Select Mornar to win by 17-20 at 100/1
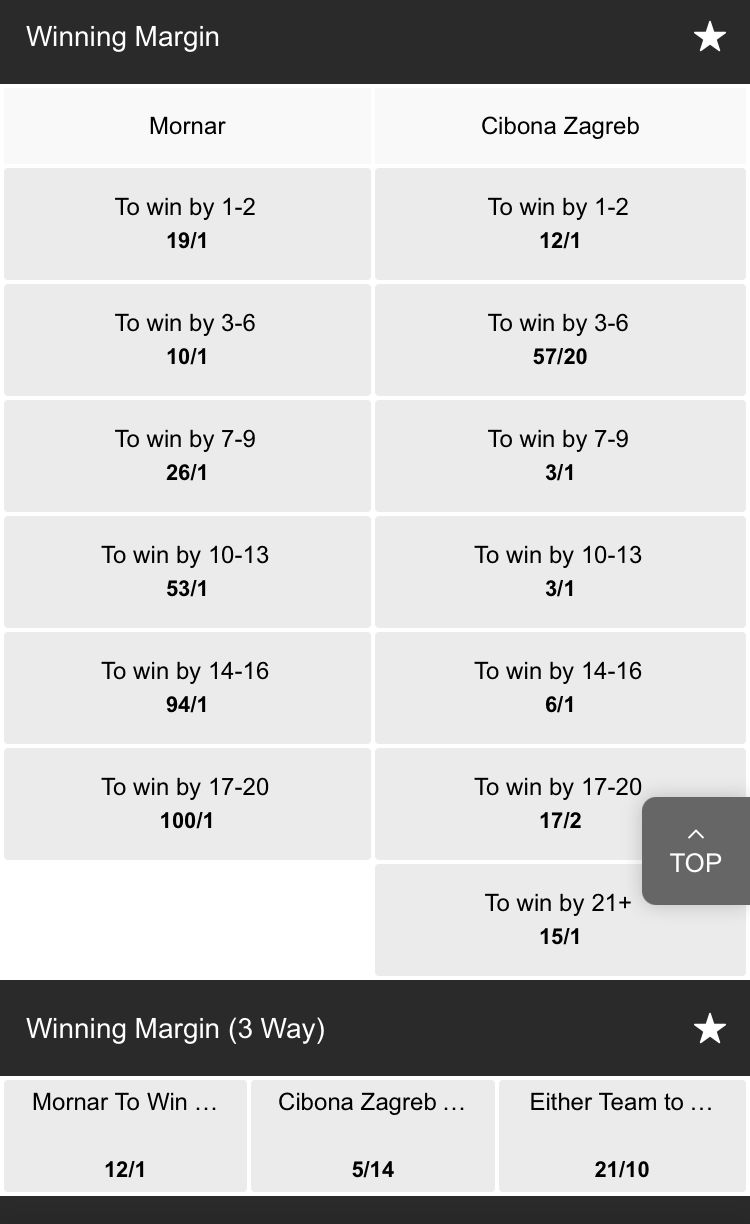Image resolution: width=750 pixels, height=1224 pixels. (x=187, y=804)
